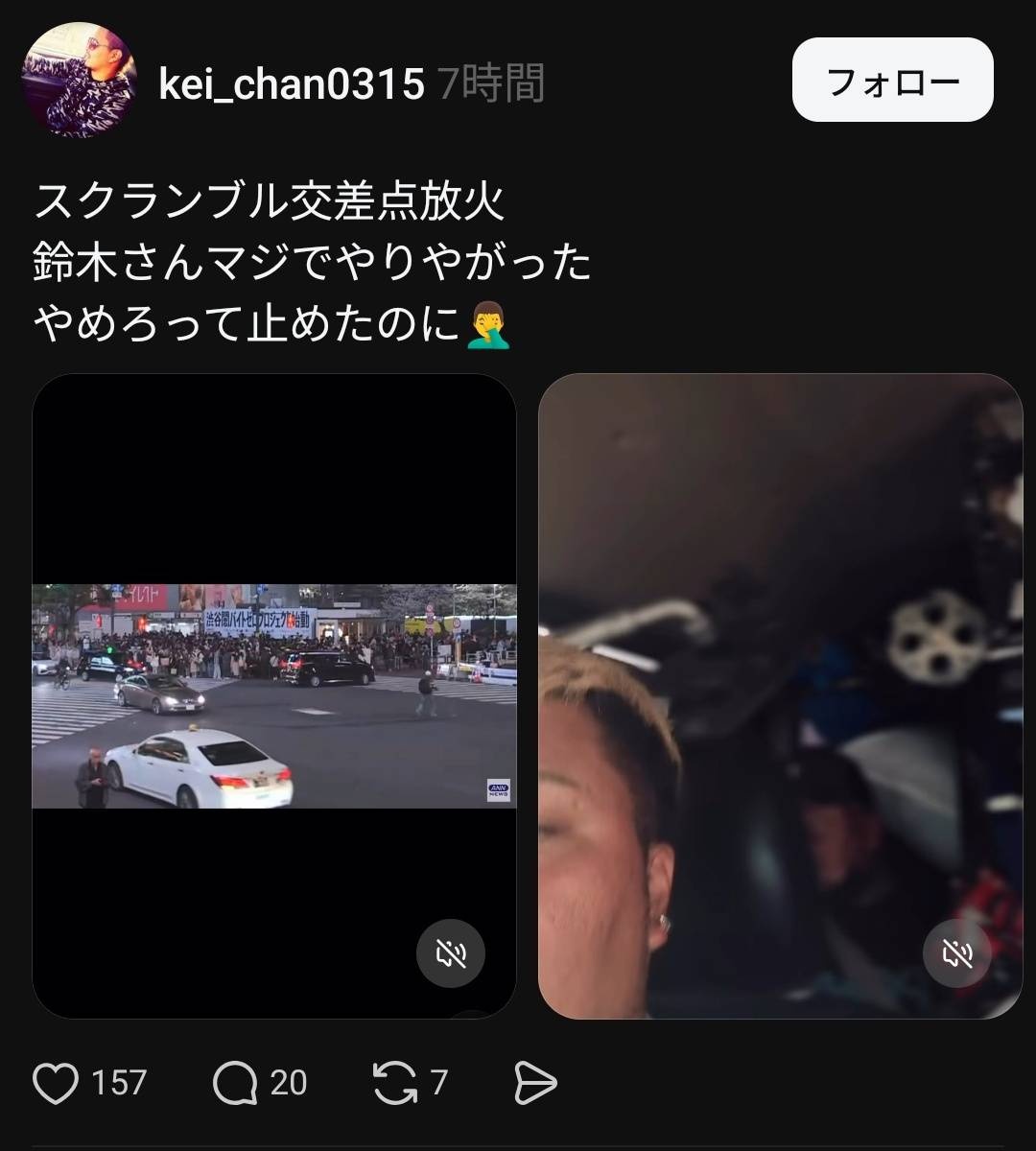Viewport: 1036px width, 1151px height.
Task: Open the selfie video on the right
Action: coord(779,695)
